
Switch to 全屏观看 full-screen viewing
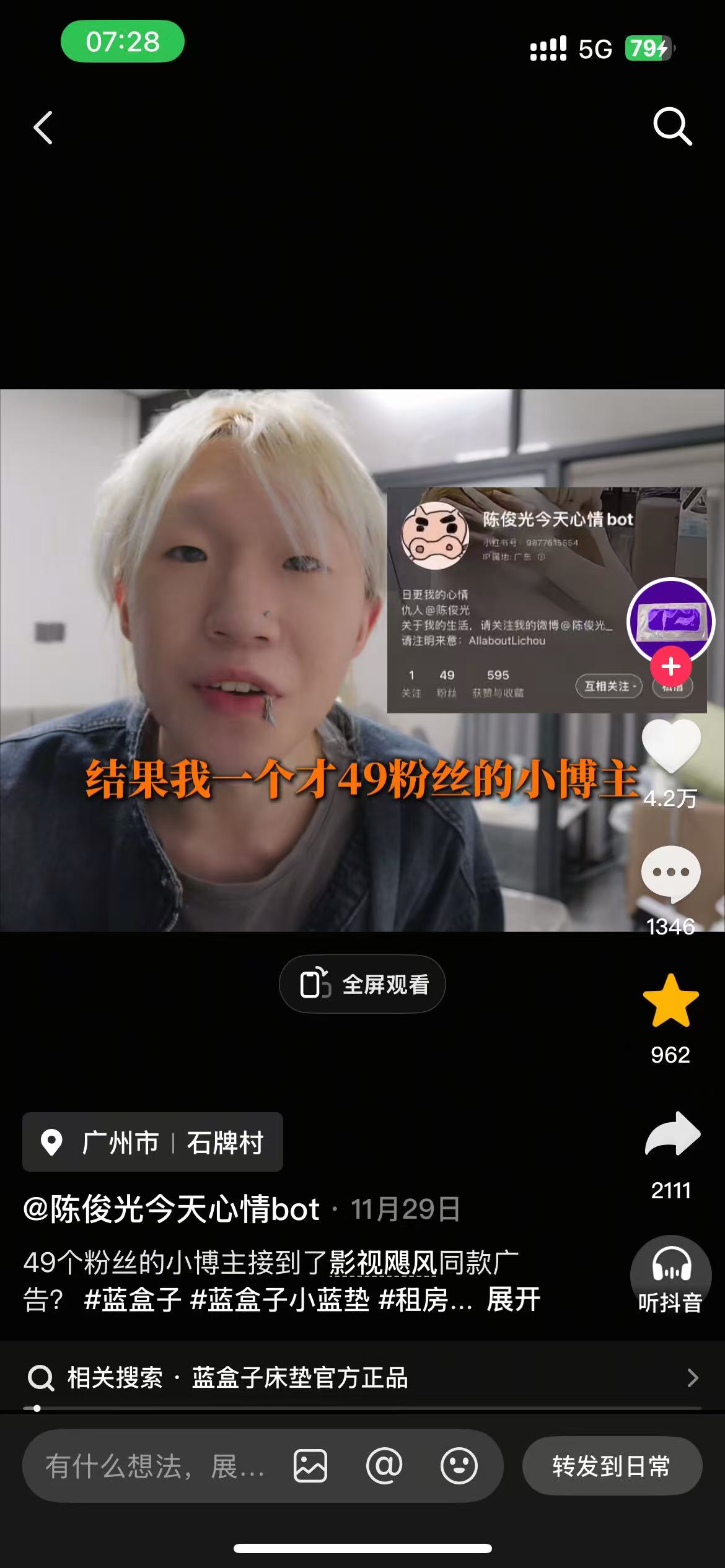[362, 984]
